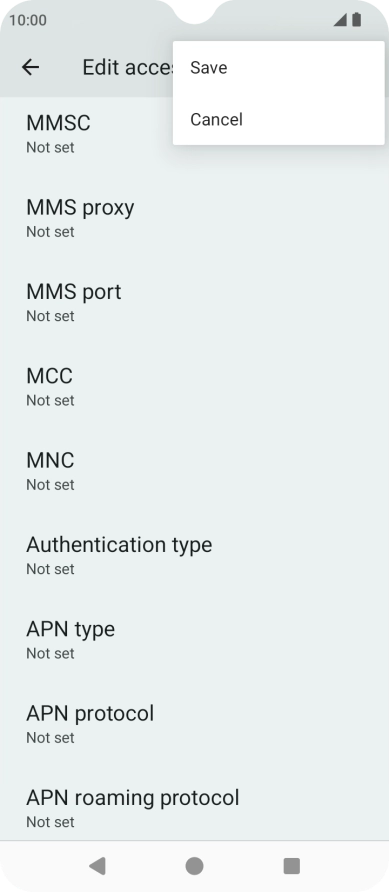389x892 pixels.
Task: Choose an Authentication type
Action: 194,554
